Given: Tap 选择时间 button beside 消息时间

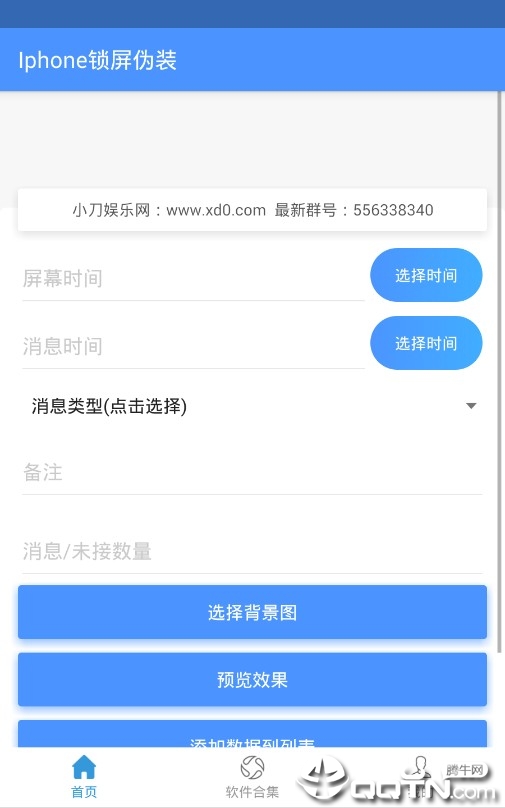Looking at the screenshot, I should click(426, 343).
